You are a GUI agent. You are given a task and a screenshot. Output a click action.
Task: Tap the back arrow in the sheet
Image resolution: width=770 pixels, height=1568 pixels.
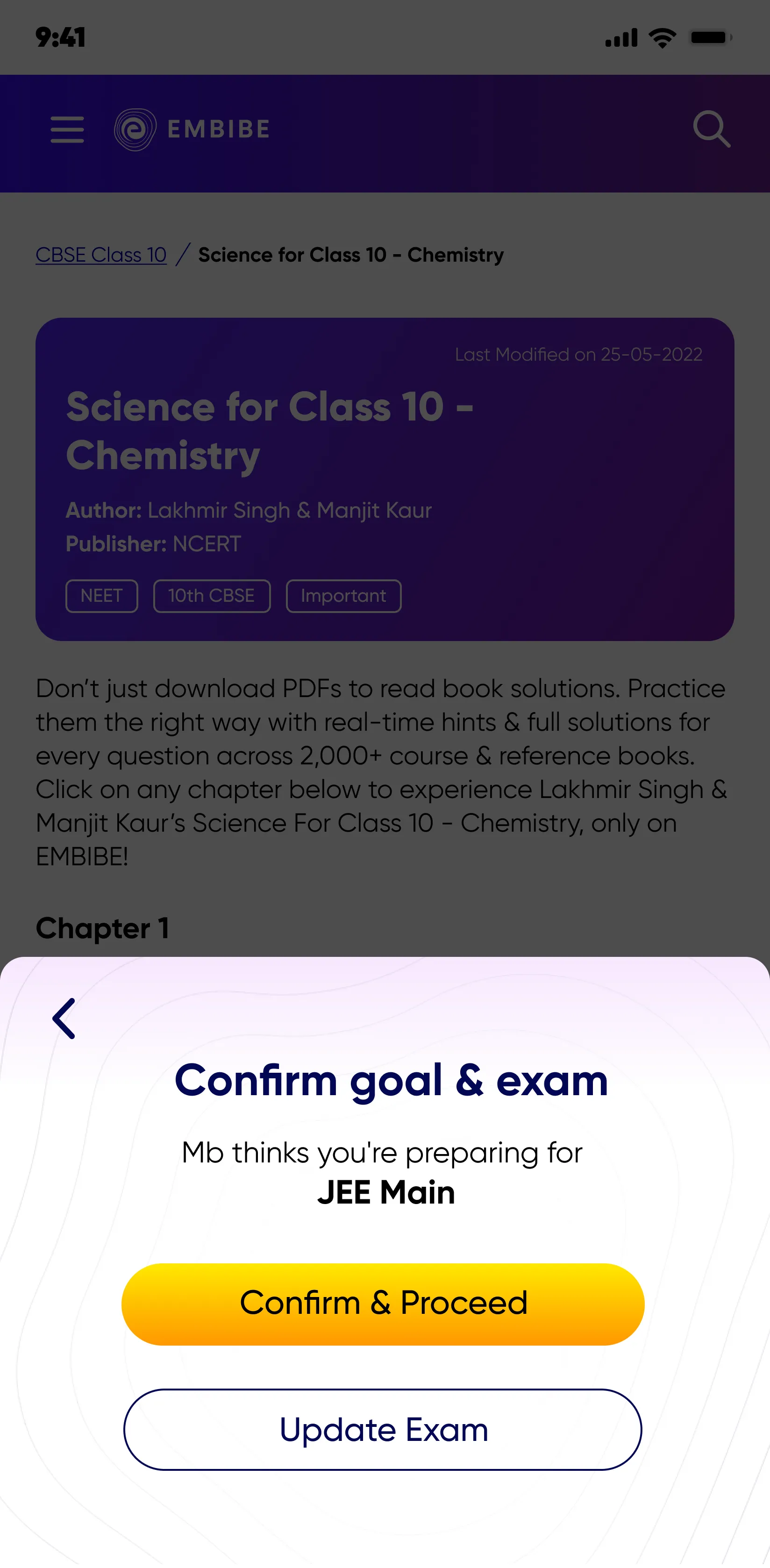(64, 1019)
